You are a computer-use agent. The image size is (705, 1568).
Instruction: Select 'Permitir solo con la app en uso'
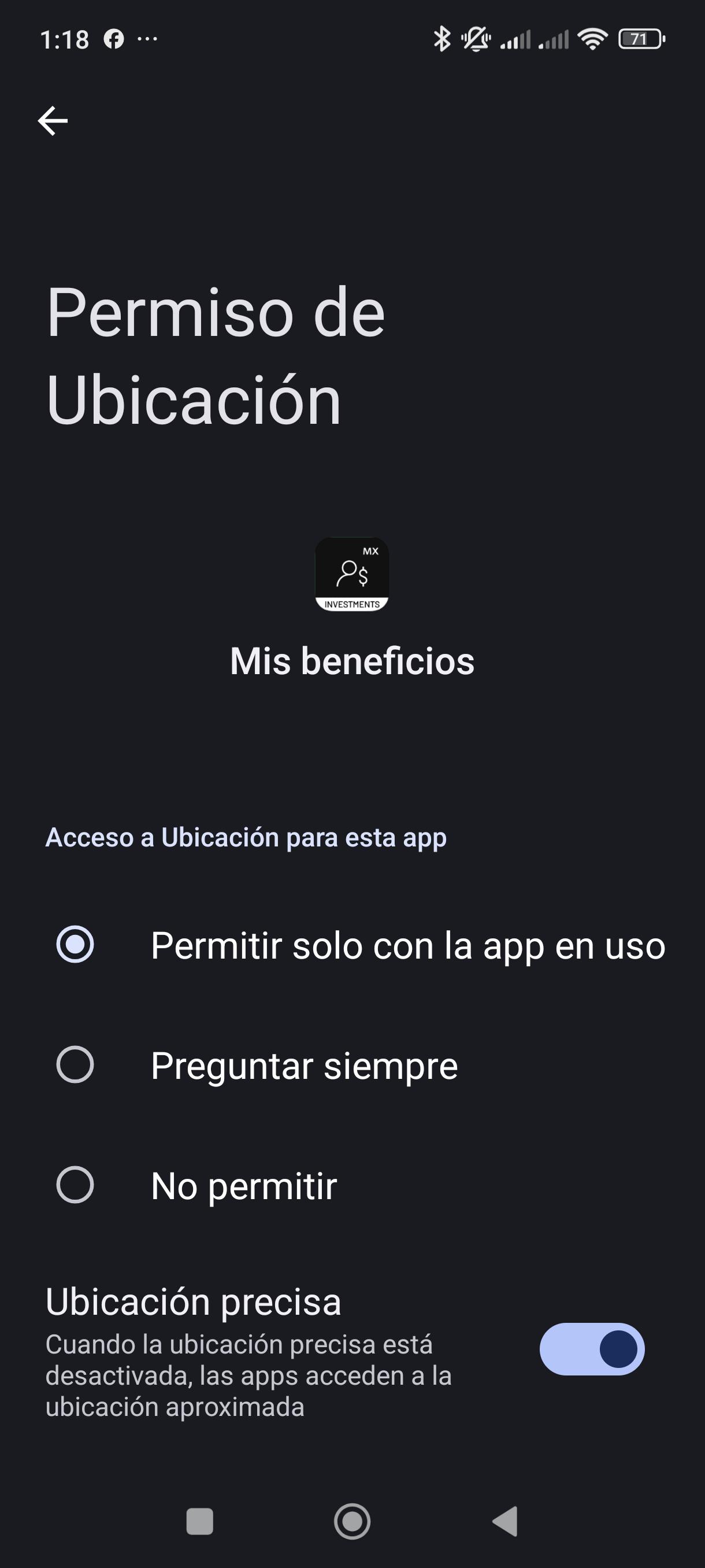point(75,945)
